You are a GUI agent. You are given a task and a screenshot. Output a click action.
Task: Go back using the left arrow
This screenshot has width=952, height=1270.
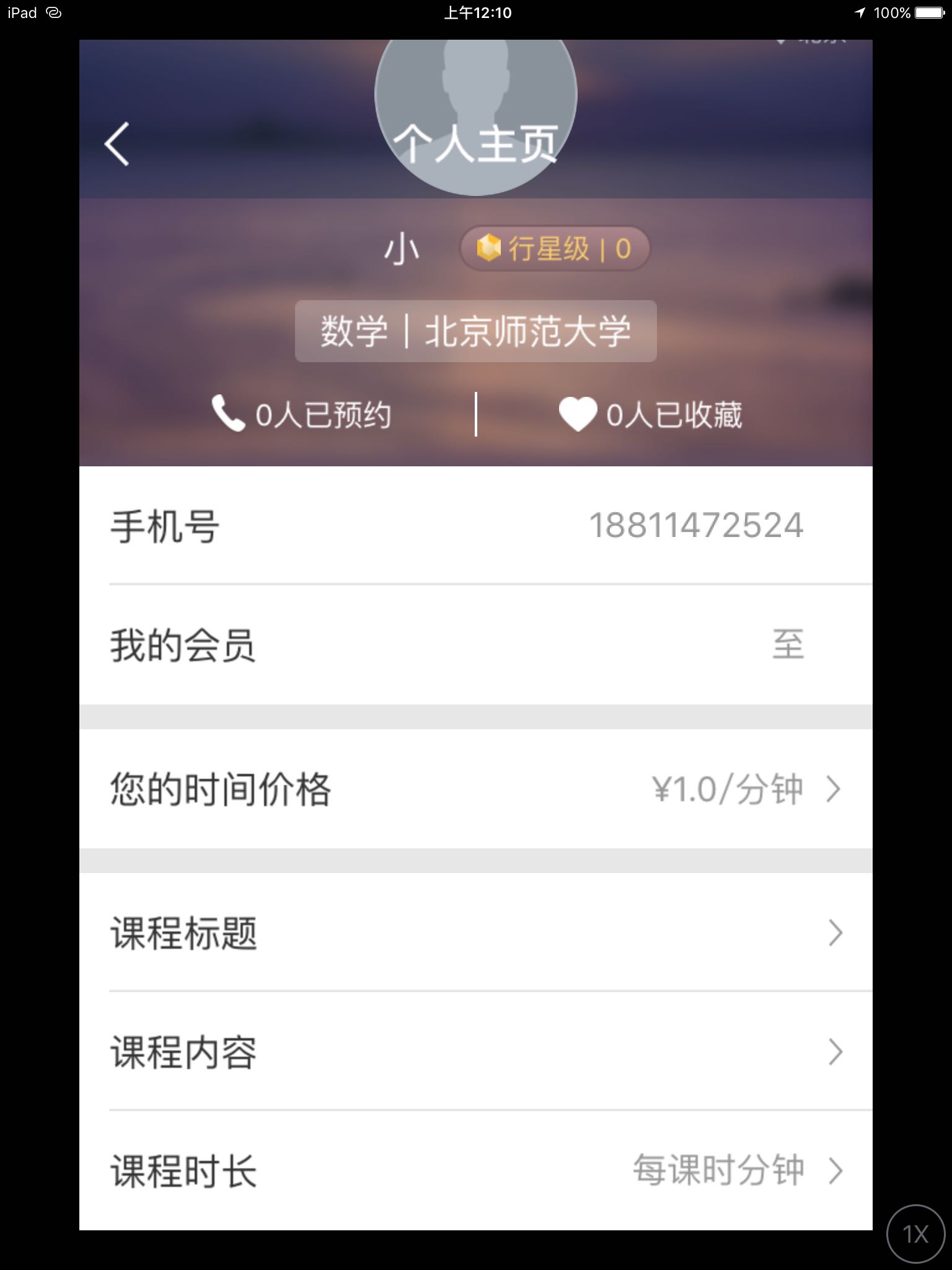click(117, 144)
